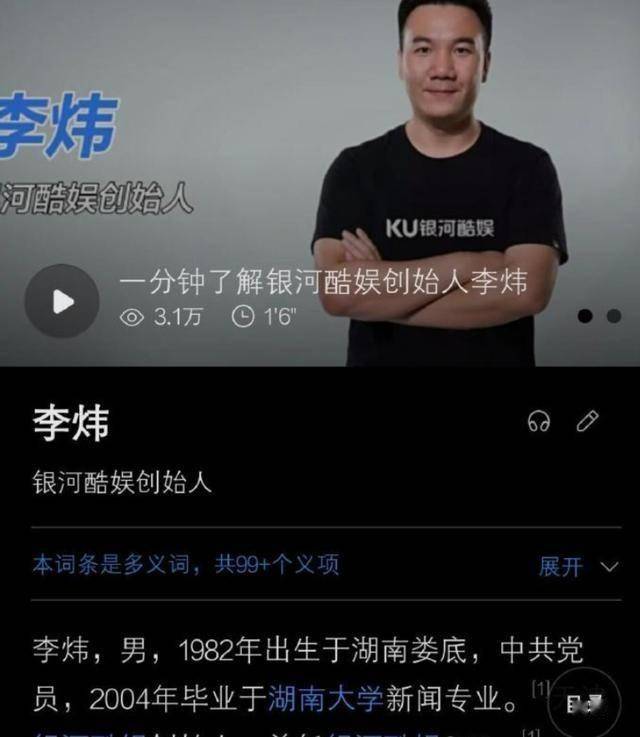The image size is (640, 737).
Task: Switch banner via the page indicator dots
Action: pyautogui.click(x=613, y=316)
